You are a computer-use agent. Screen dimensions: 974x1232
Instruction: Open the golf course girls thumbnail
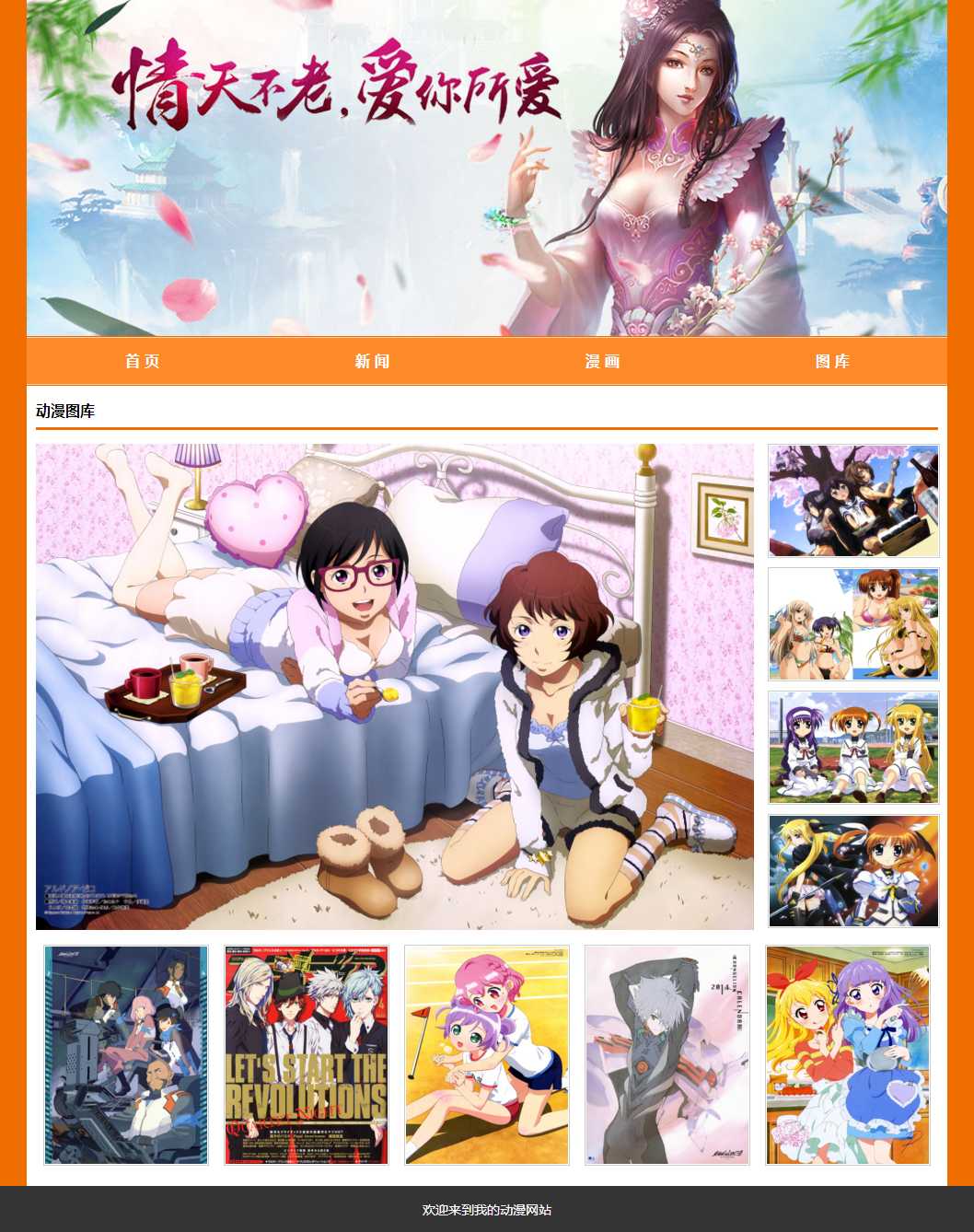tap(487, 1055)
